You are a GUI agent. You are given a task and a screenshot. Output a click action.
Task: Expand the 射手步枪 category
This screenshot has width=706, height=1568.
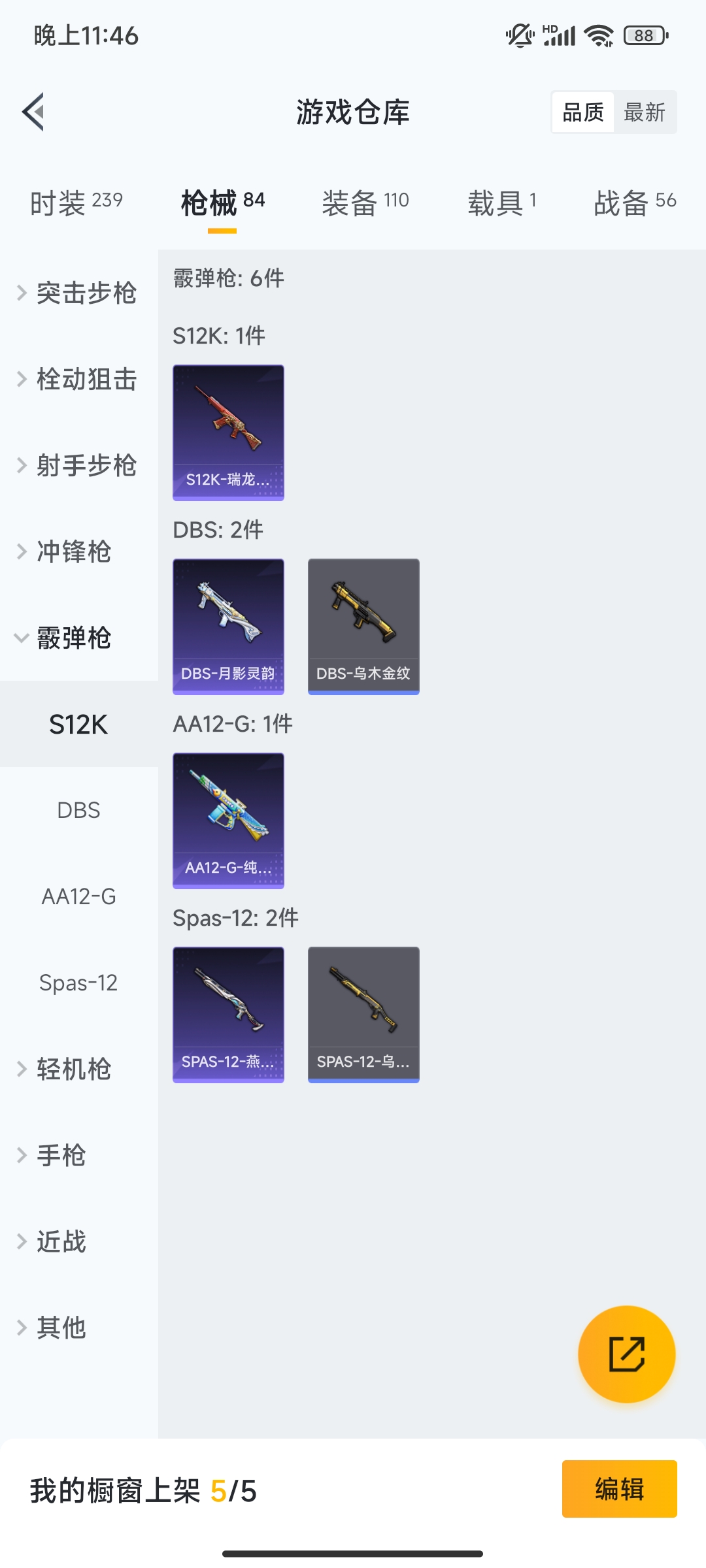(x=78, y=465)
